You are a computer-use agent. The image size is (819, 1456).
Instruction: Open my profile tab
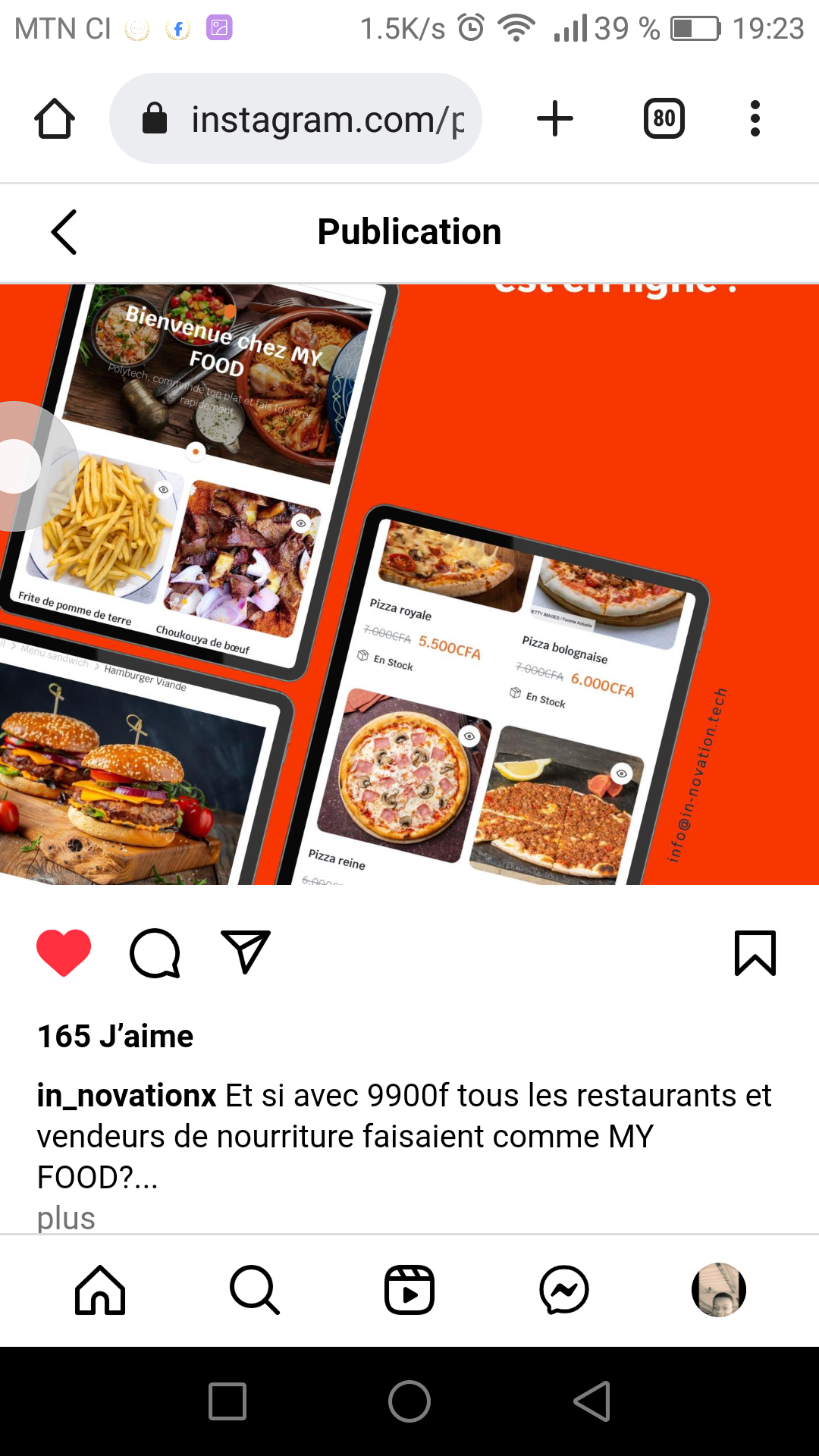click(718, 1289)
